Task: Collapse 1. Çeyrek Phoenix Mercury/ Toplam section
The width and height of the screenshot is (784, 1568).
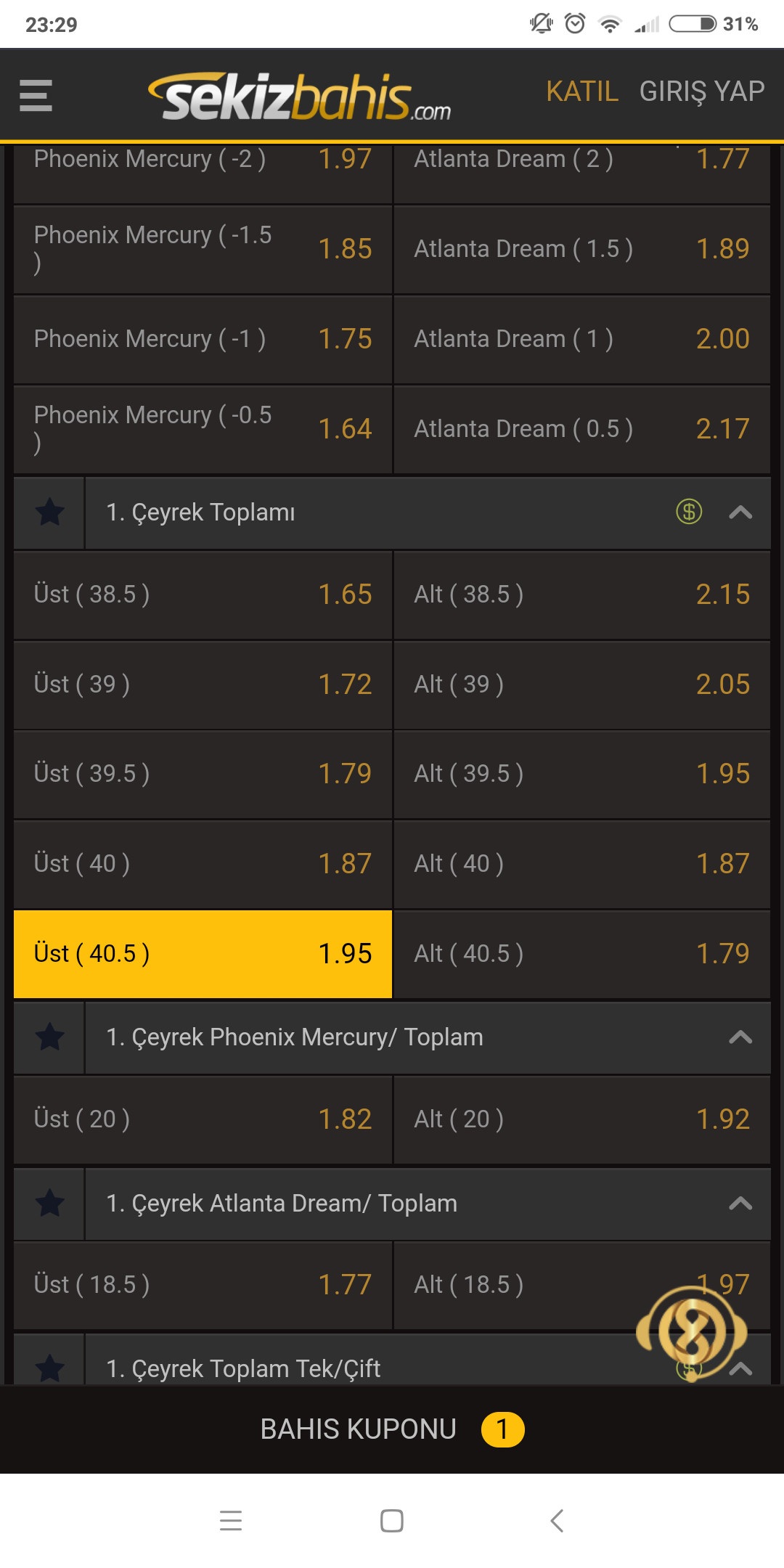Action: [x=740, y=1037]
